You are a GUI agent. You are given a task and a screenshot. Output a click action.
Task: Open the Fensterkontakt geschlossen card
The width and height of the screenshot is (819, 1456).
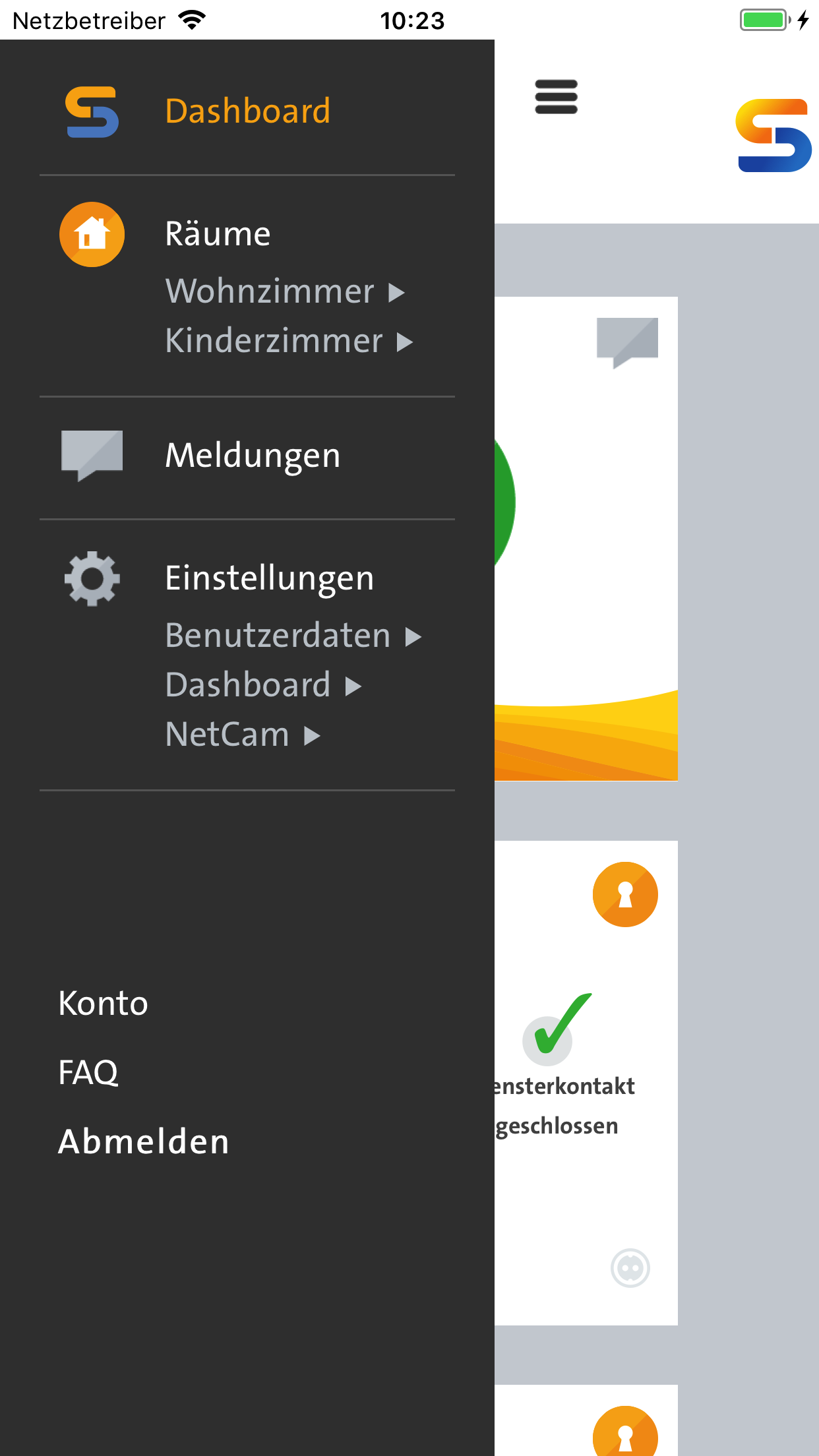pos(586,1083)
